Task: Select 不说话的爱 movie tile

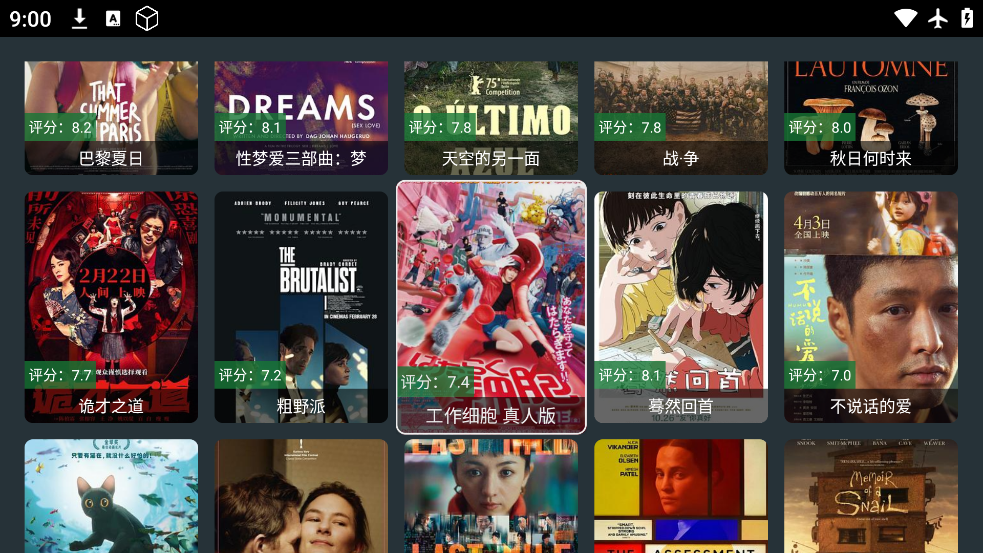Action: click(871, 306)
